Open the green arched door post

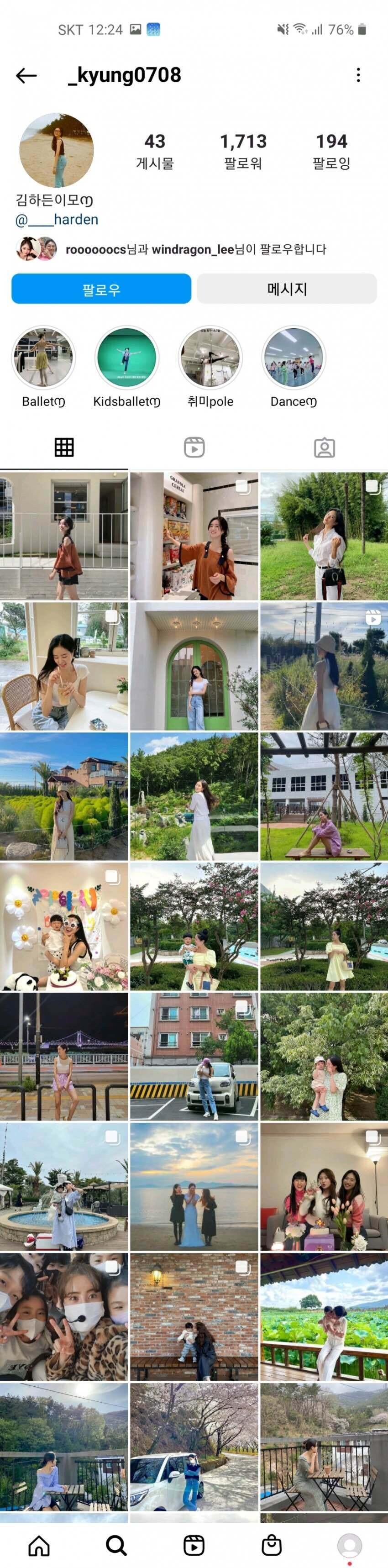click(194, 667)
